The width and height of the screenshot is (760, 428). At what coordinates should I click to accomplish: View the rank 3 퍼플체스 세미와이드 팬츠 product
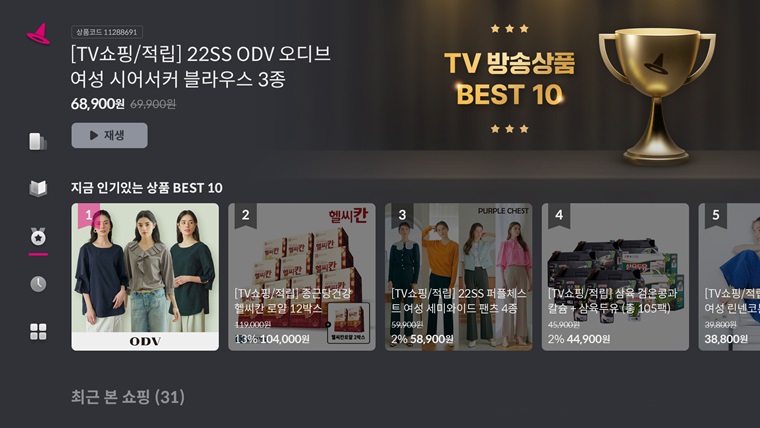point(459,277)
